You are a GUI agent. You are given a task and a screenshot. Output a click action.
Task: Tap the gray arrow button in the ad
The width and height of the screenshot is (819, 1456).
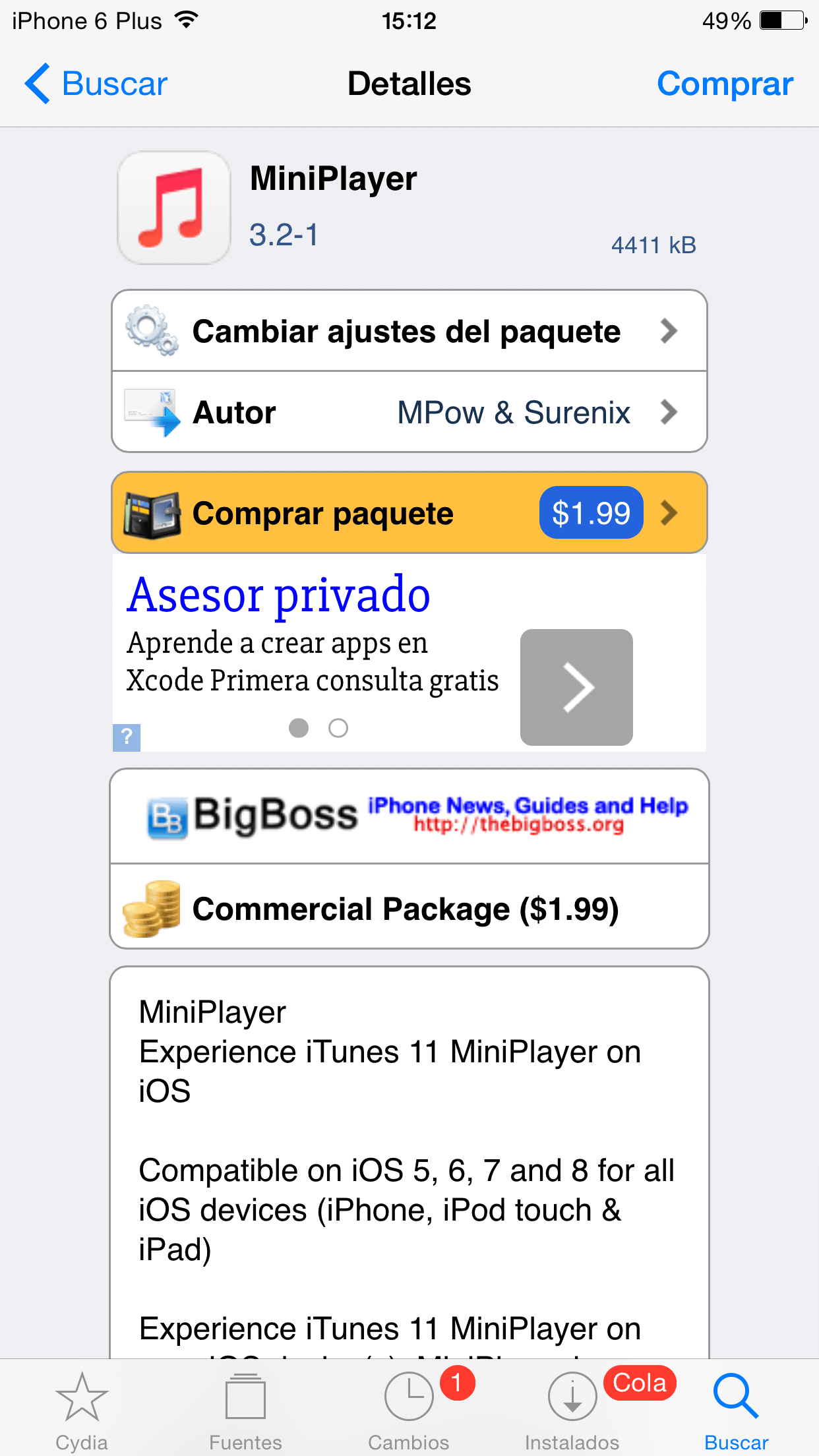click(576, 687)
